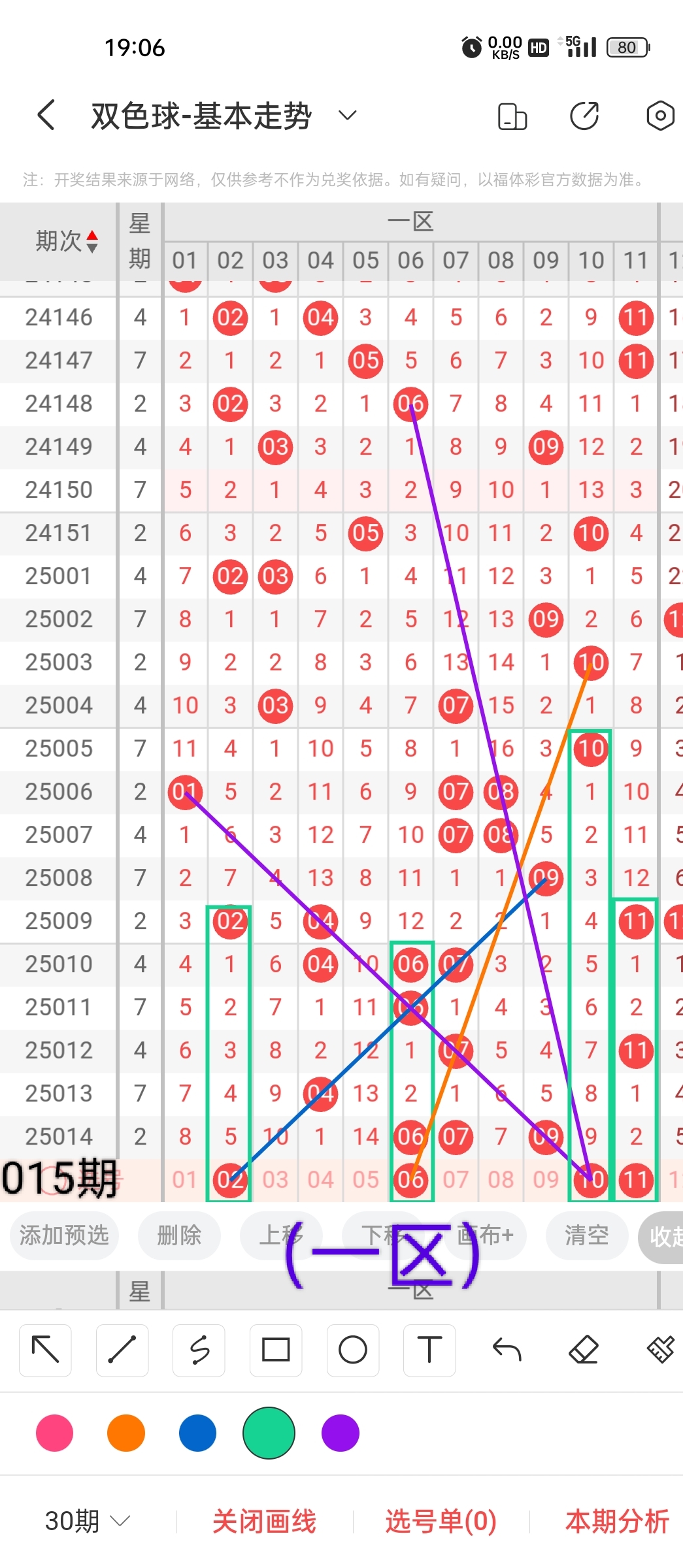Expand the 双色球-基本走势 chart type dropdown

tap(347, 116)
